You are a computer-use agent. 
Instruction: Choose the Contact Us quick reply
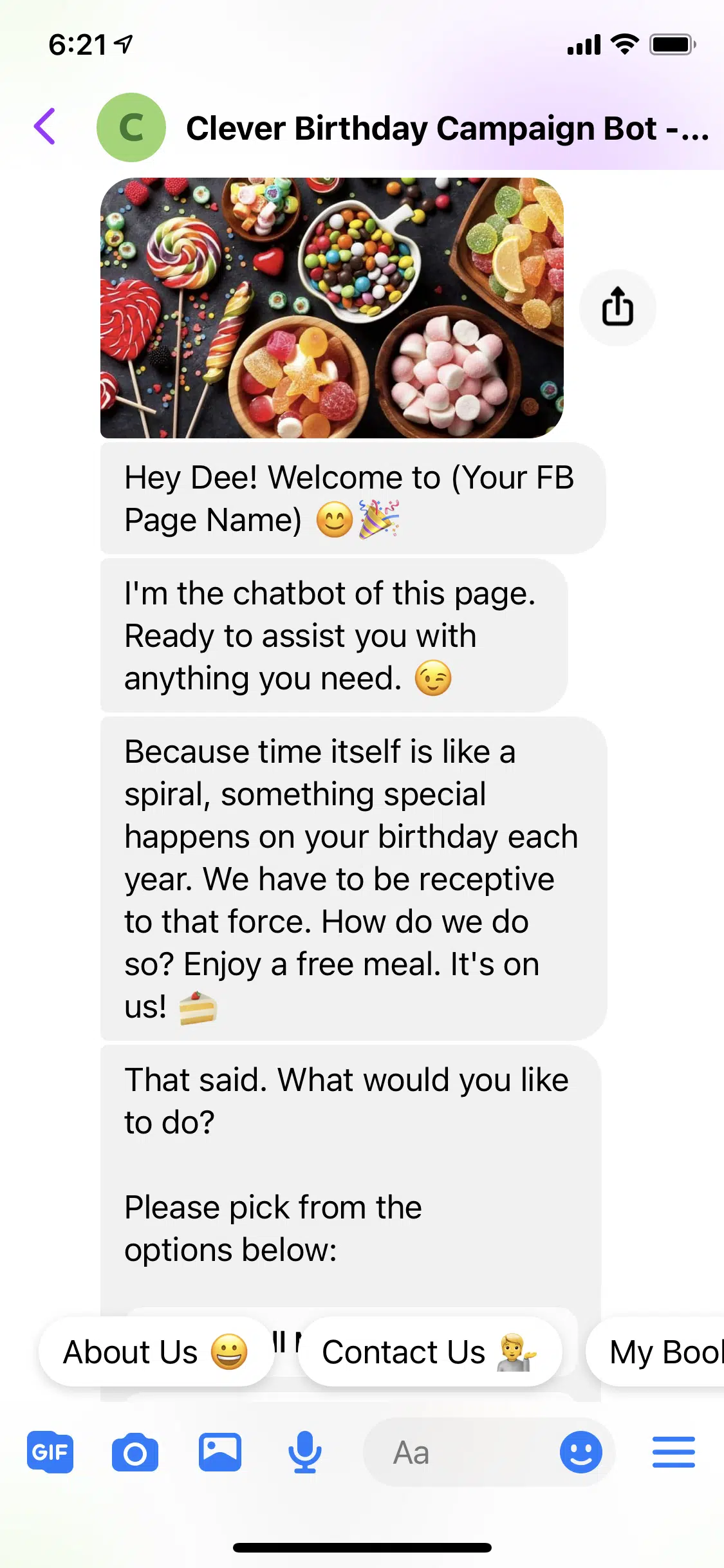pyautogui.click(x=429, y=1352)
